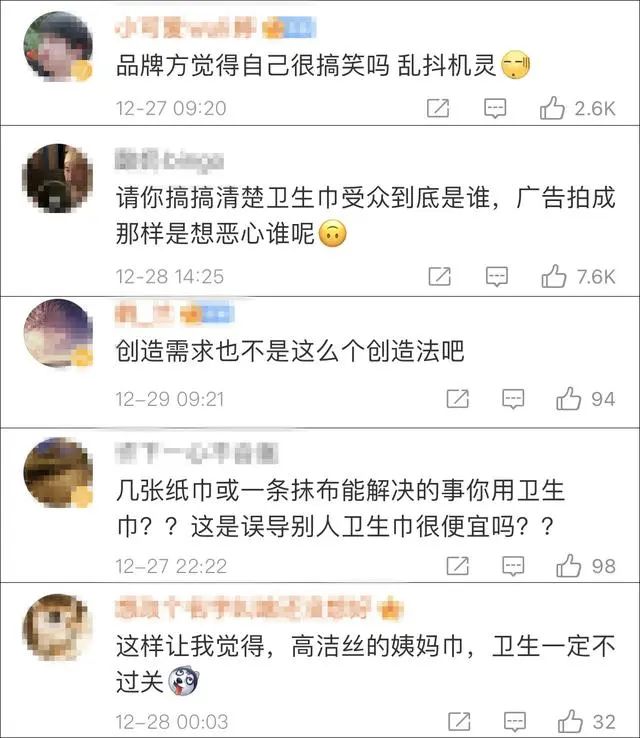640x738 pixels.
Task: Open avatar beside the '创造需求' comment
Action: (x=57, y=333)
